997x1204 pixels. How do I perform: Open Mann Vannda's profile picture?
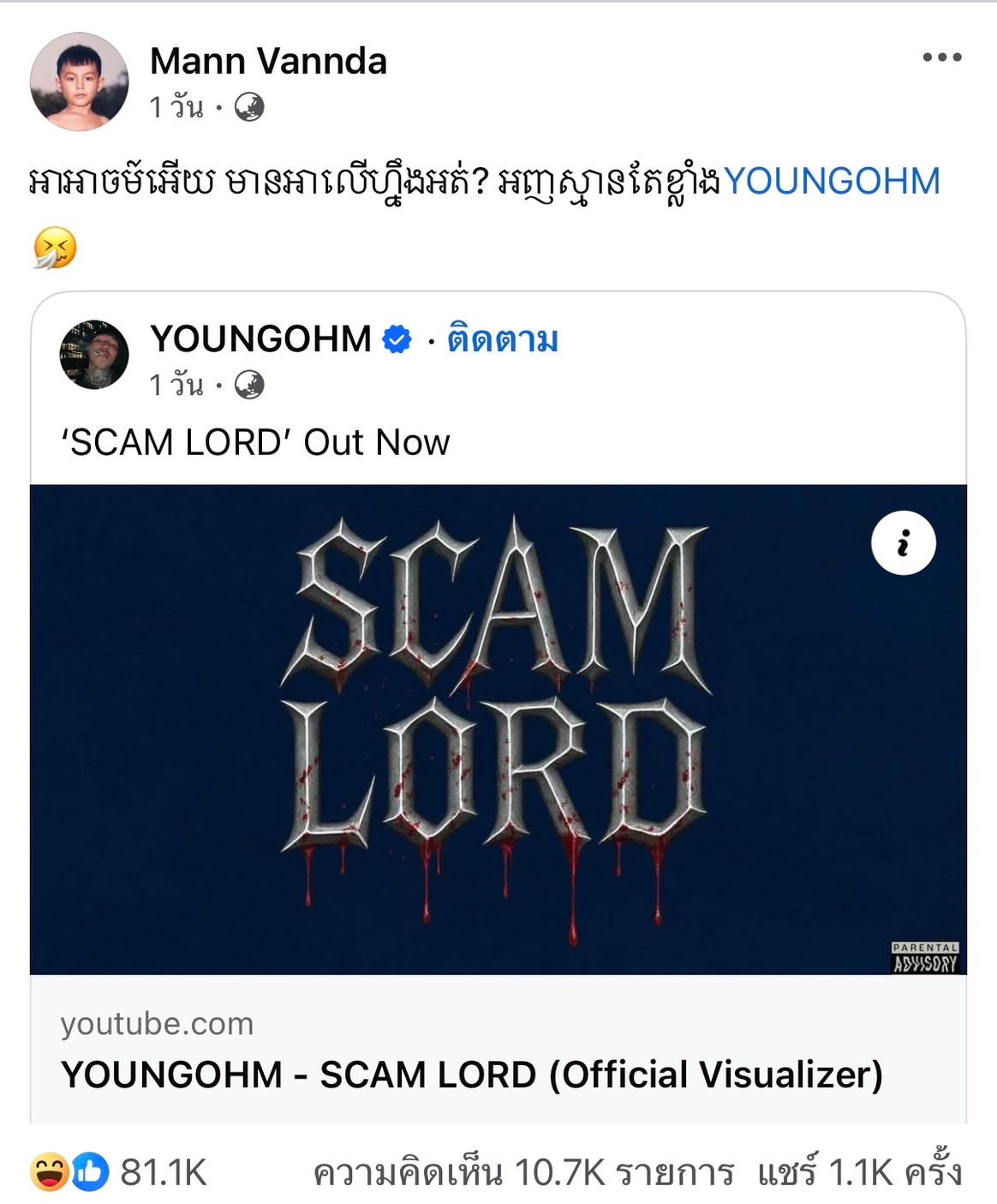point(79,82)
